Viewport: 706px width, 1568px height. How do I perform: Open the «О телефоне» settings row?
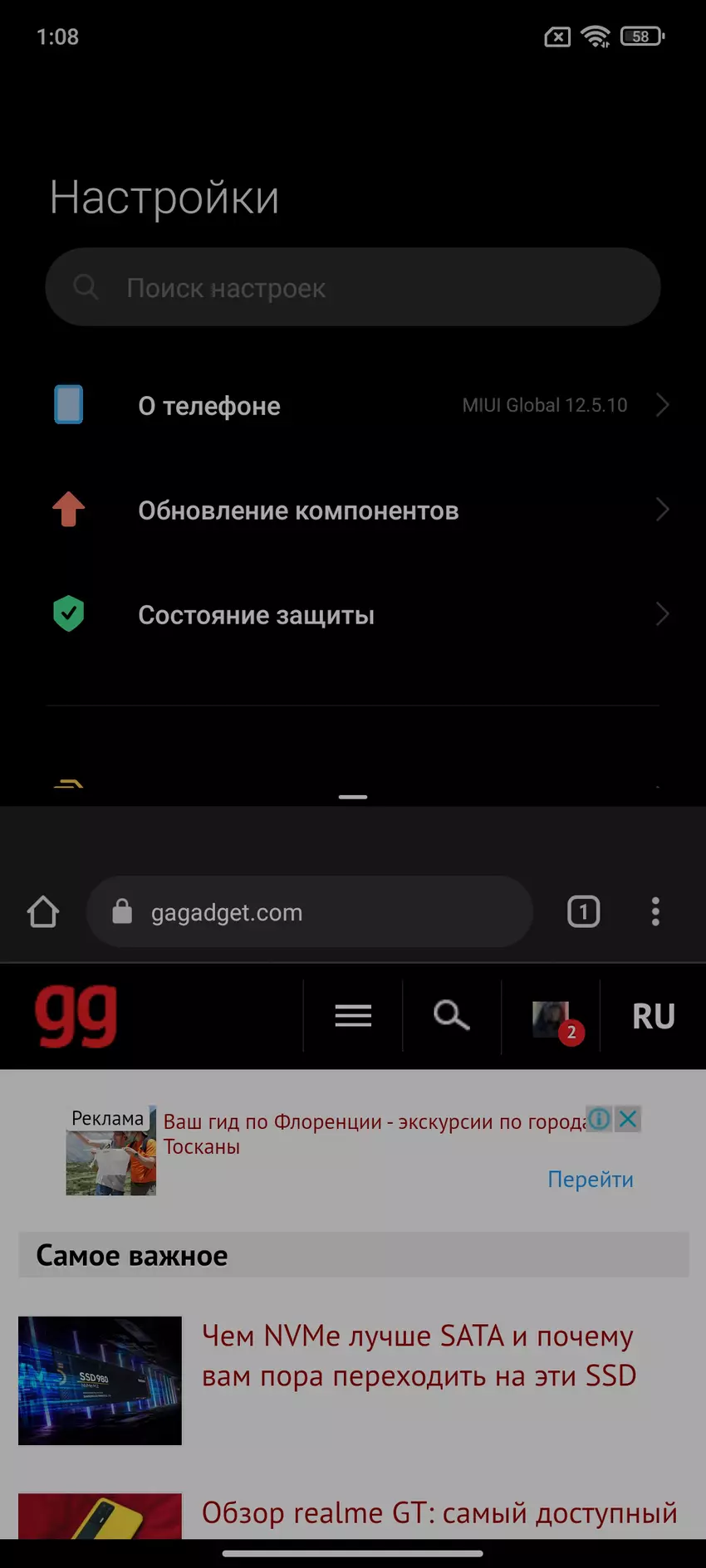pos(353,406)
